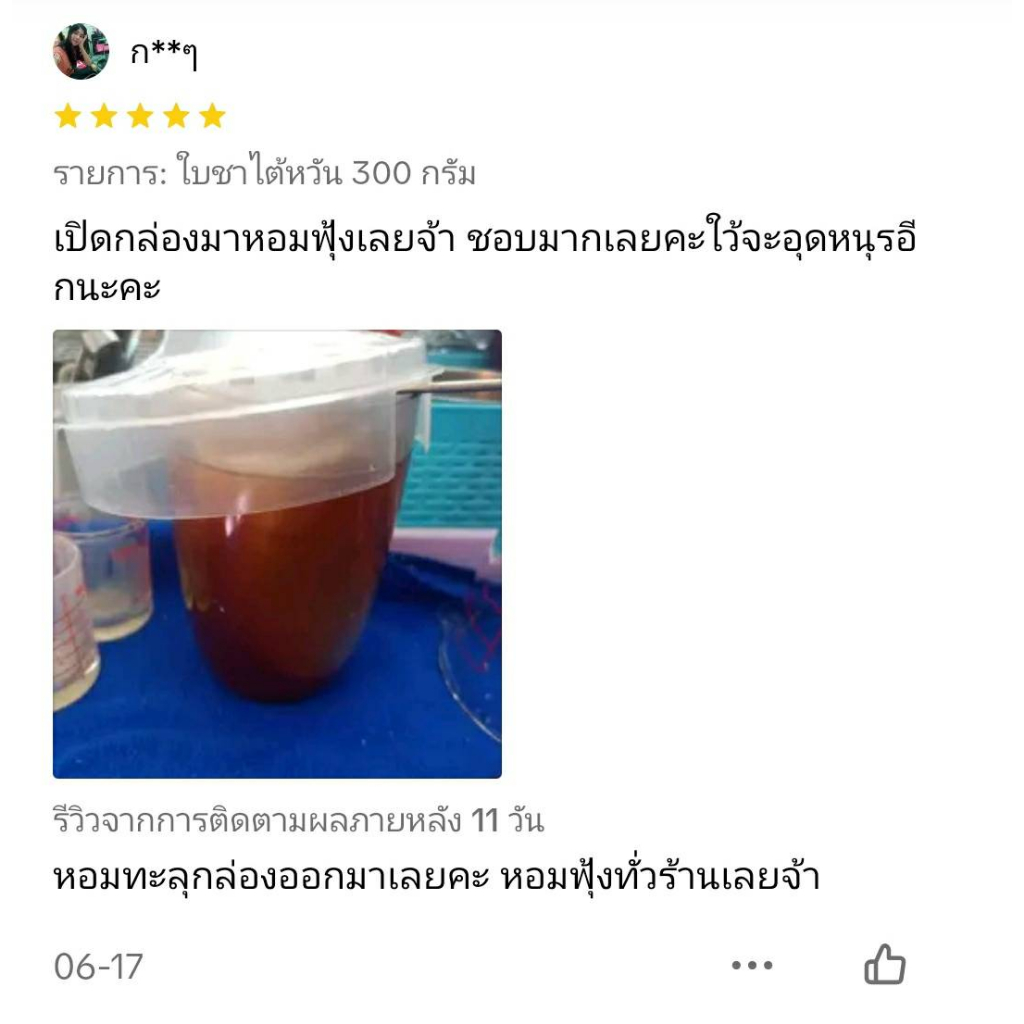Screen dimensions: 1024x1024
Task: View the reviewer's profile avatar
Action: click(x=81, y=52)
